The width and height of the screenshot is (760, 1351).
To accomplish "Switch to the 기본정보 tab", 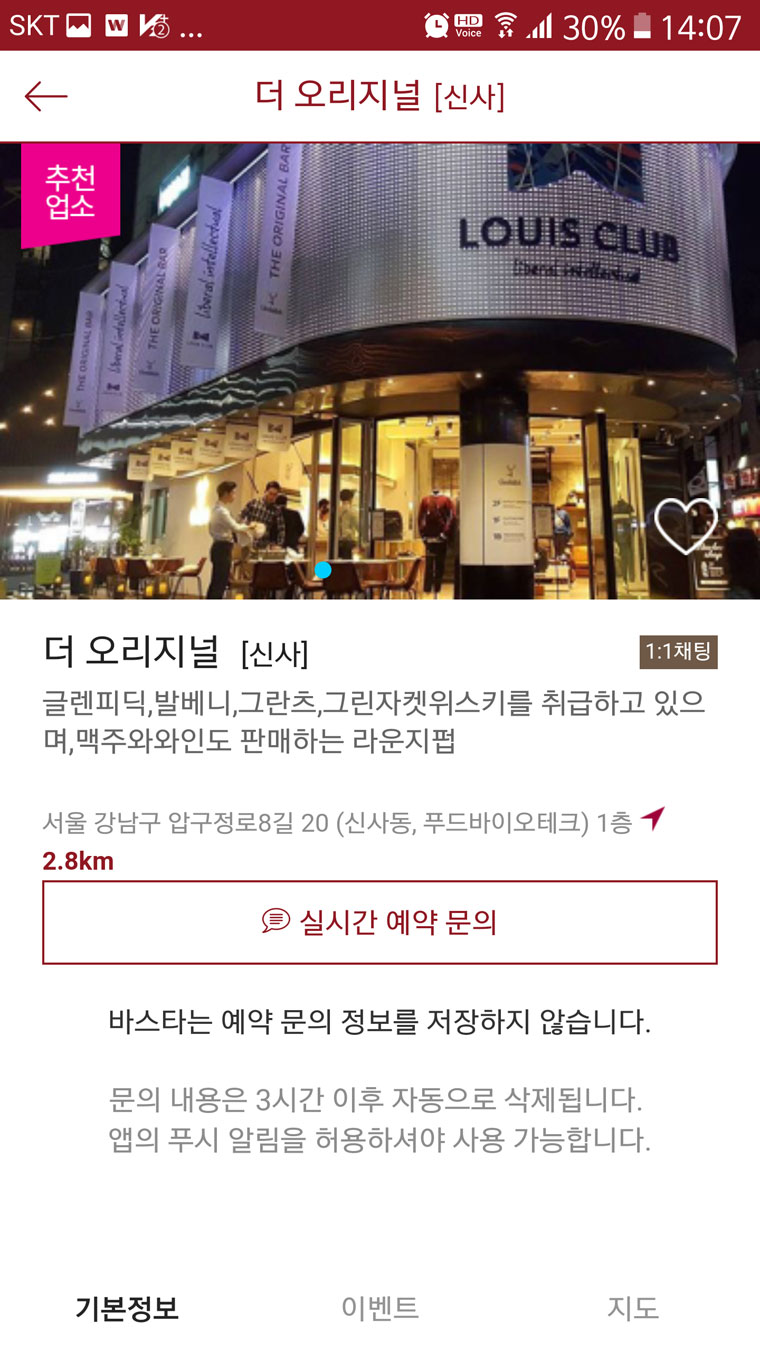I will [x=127, y=1308].
